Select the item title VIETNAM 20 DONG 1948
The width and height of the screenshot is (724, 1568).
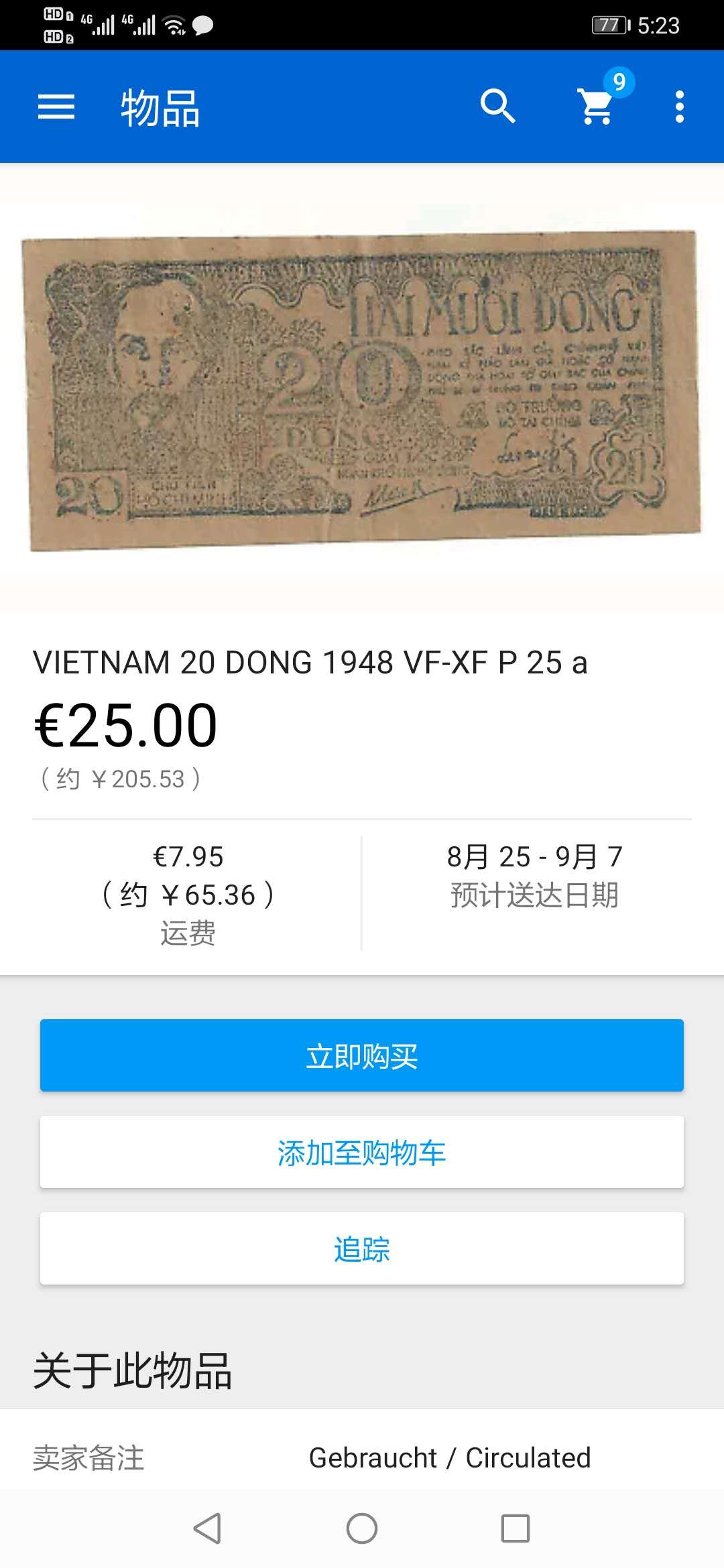pos(313,663)
